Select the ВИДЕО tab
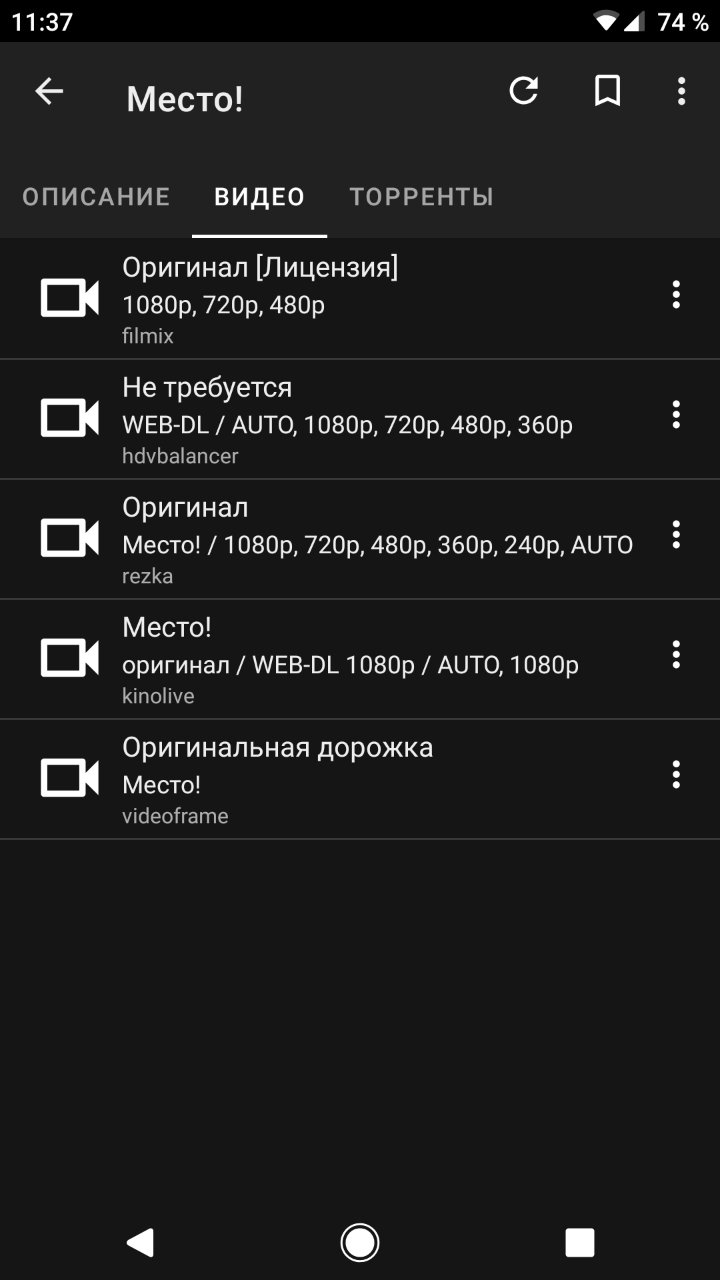The image size is (720, 1280). pyautogui.click(x=259, y=197)
